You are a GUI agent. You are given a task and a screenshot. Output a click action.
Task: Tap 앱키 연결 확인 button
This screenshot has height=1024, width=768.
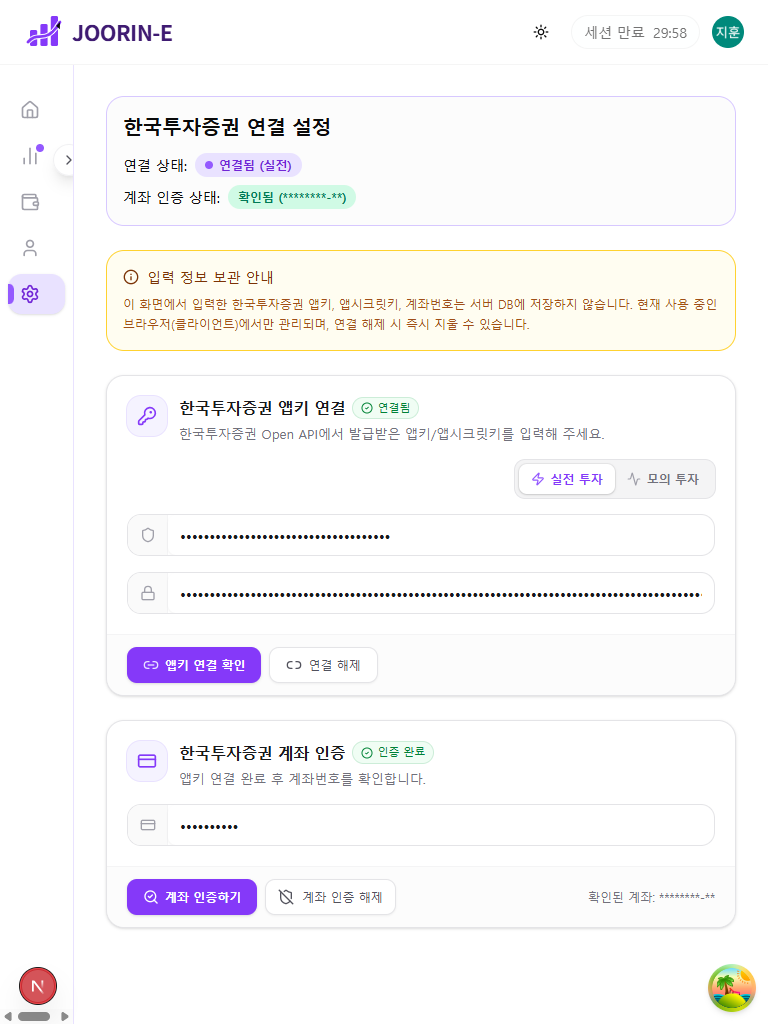194,665
